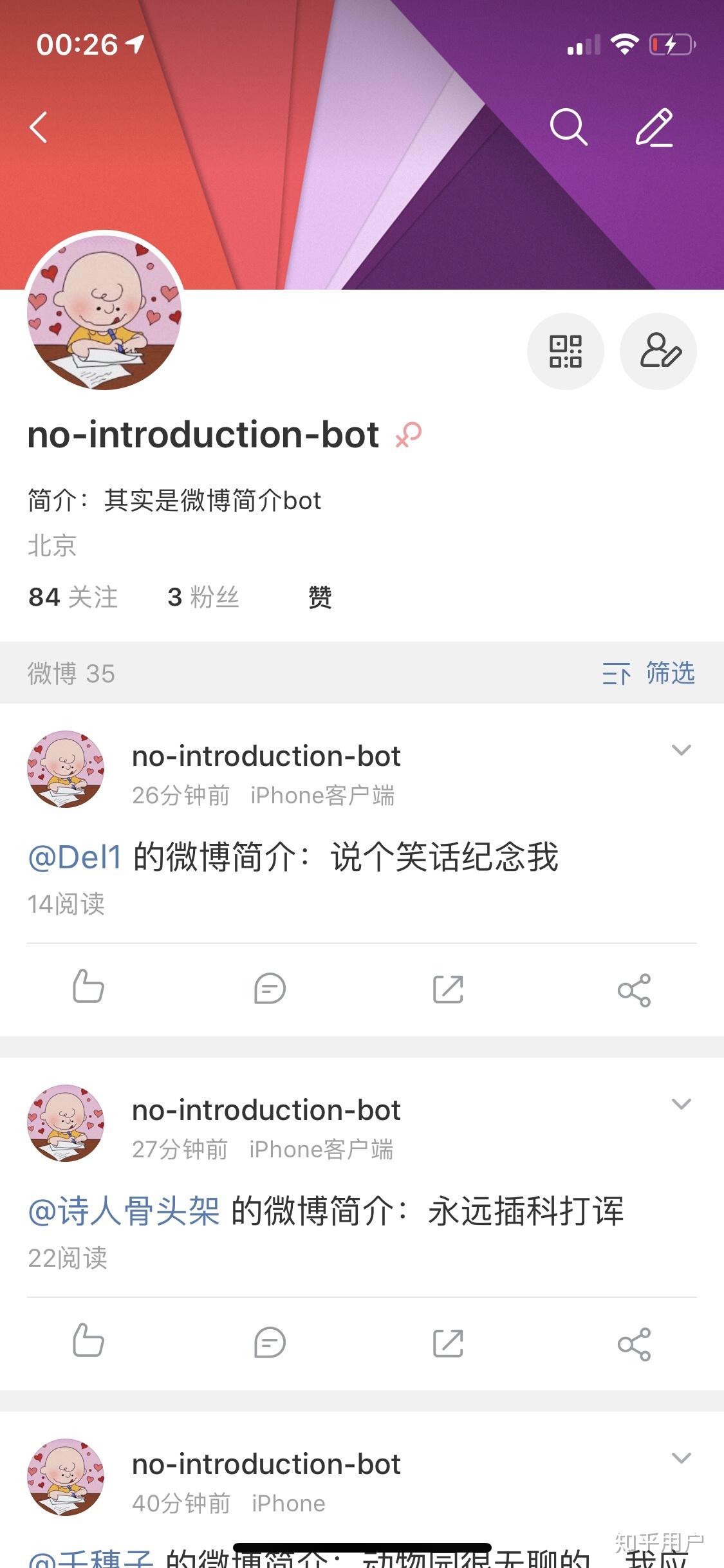Like the @Del1 post
724x1568 pixels.
pyautogui.click(x=88, y=987)
